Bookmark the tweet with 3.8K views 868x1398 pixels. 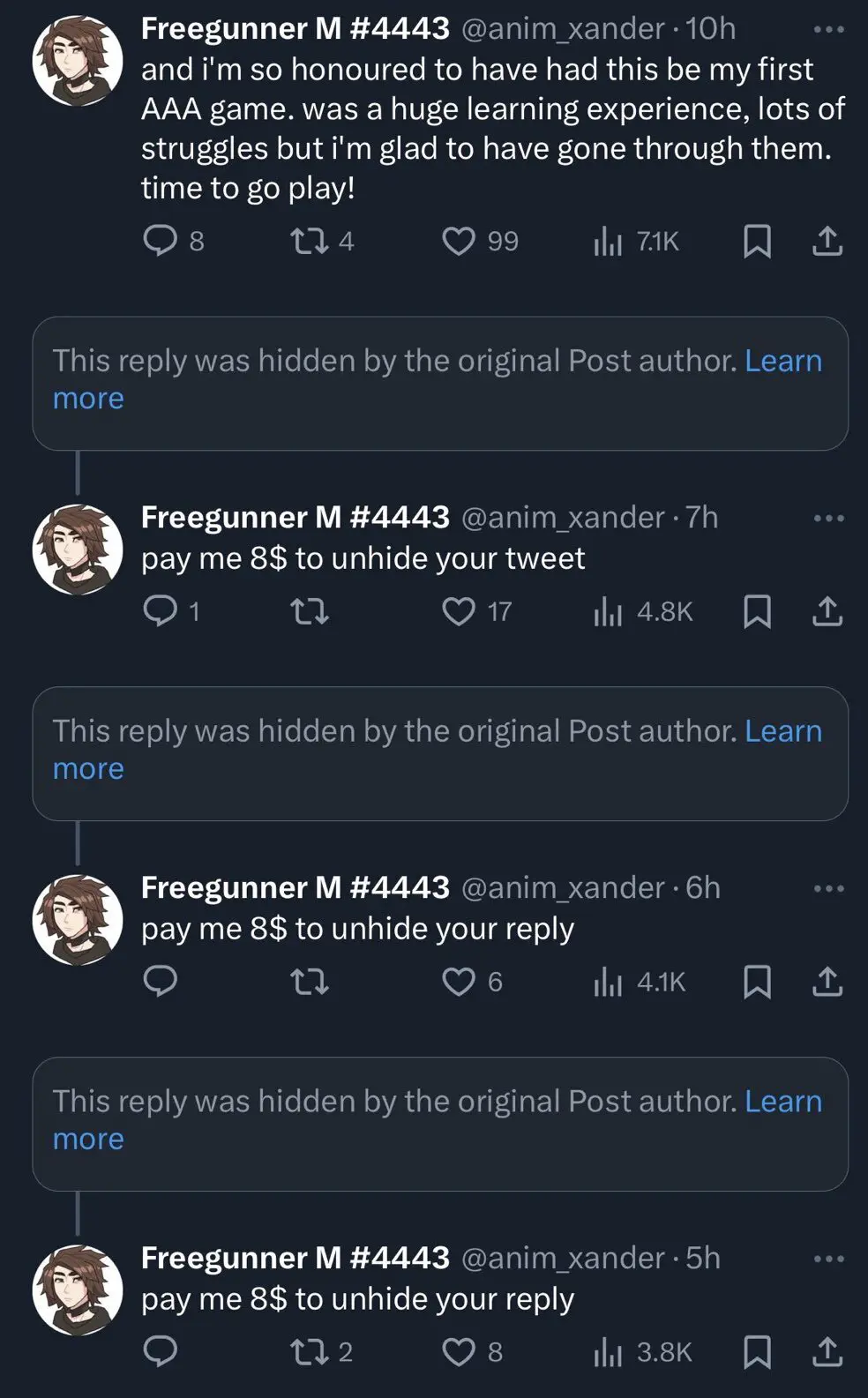pos(757,1352)
